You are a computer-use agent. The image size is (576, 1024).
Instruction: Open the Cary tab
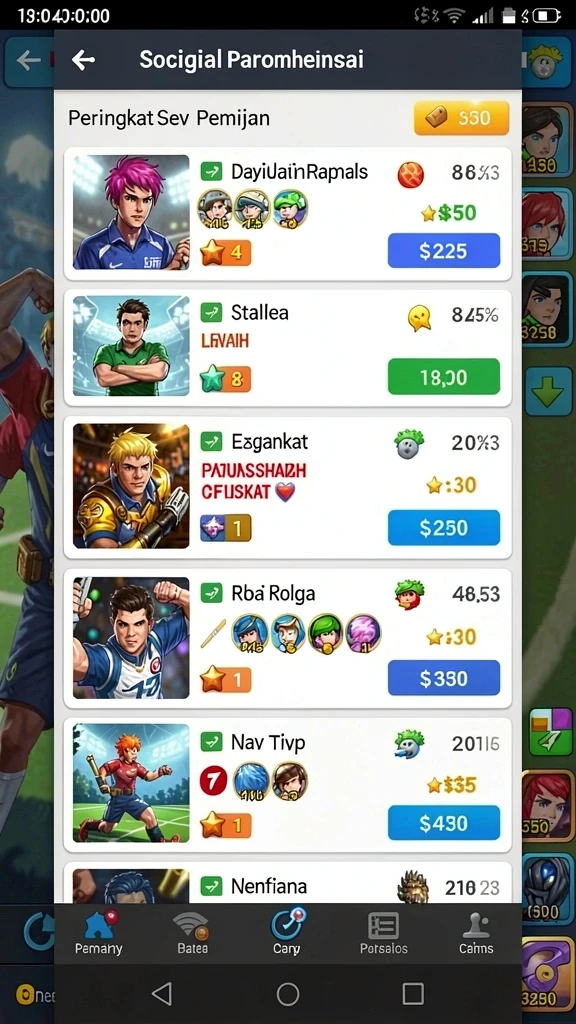(x=287, y=933)
